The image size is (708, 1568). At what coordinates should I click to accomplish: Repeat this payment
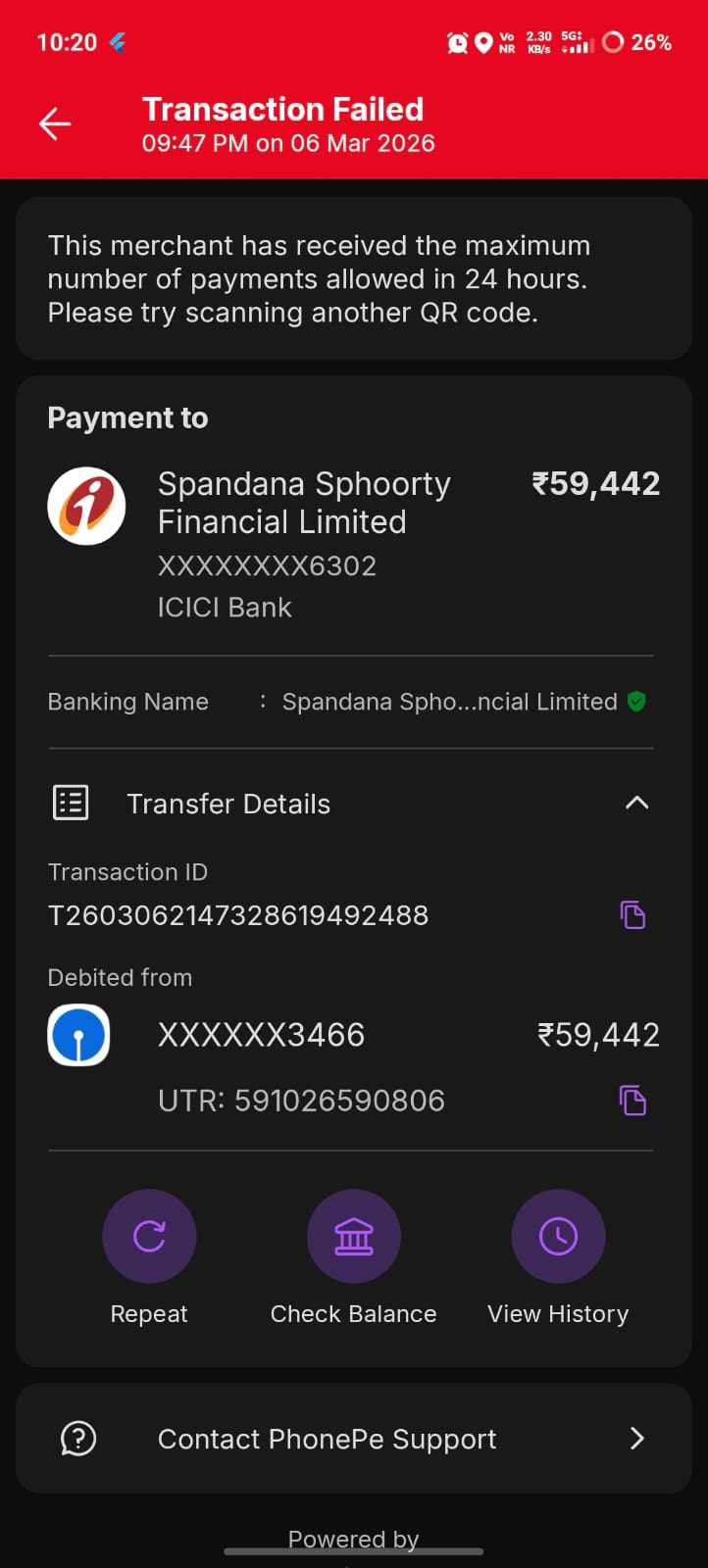point(149,1237)
